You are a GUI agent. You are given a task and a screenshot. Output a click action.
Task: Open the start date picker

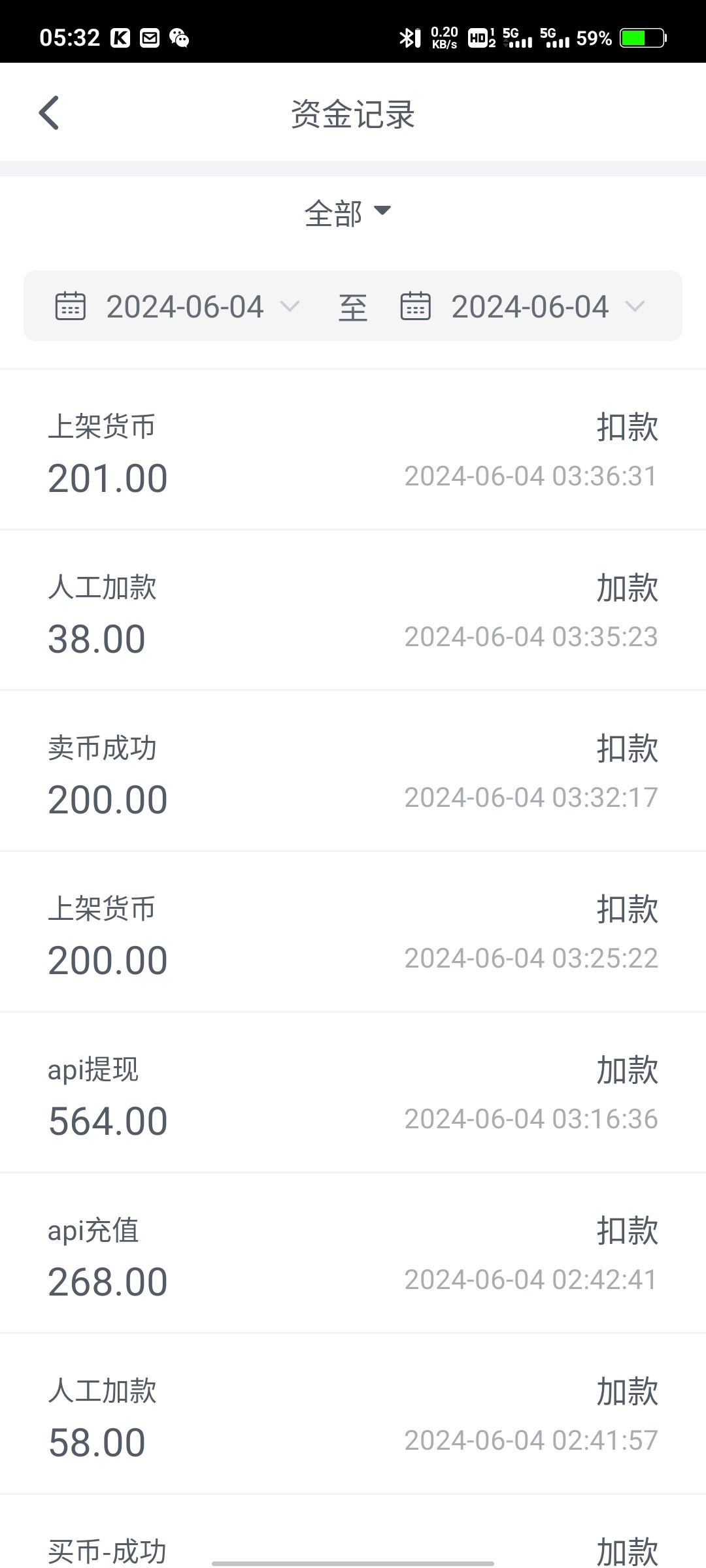tap(178, 306)
